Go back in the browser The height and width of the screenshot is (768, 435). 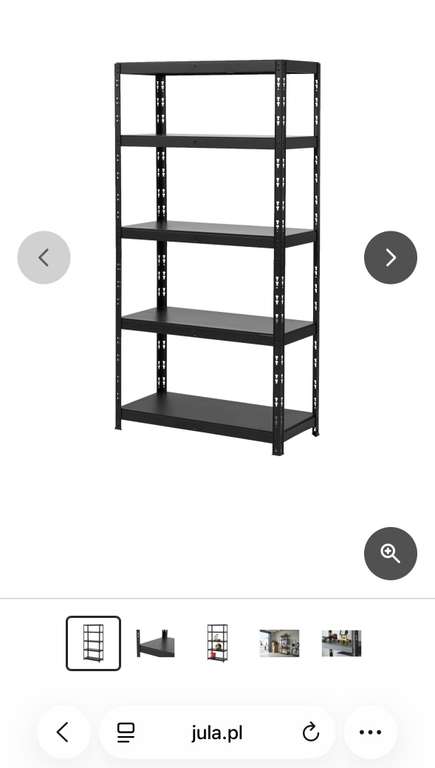pos(63,732)
